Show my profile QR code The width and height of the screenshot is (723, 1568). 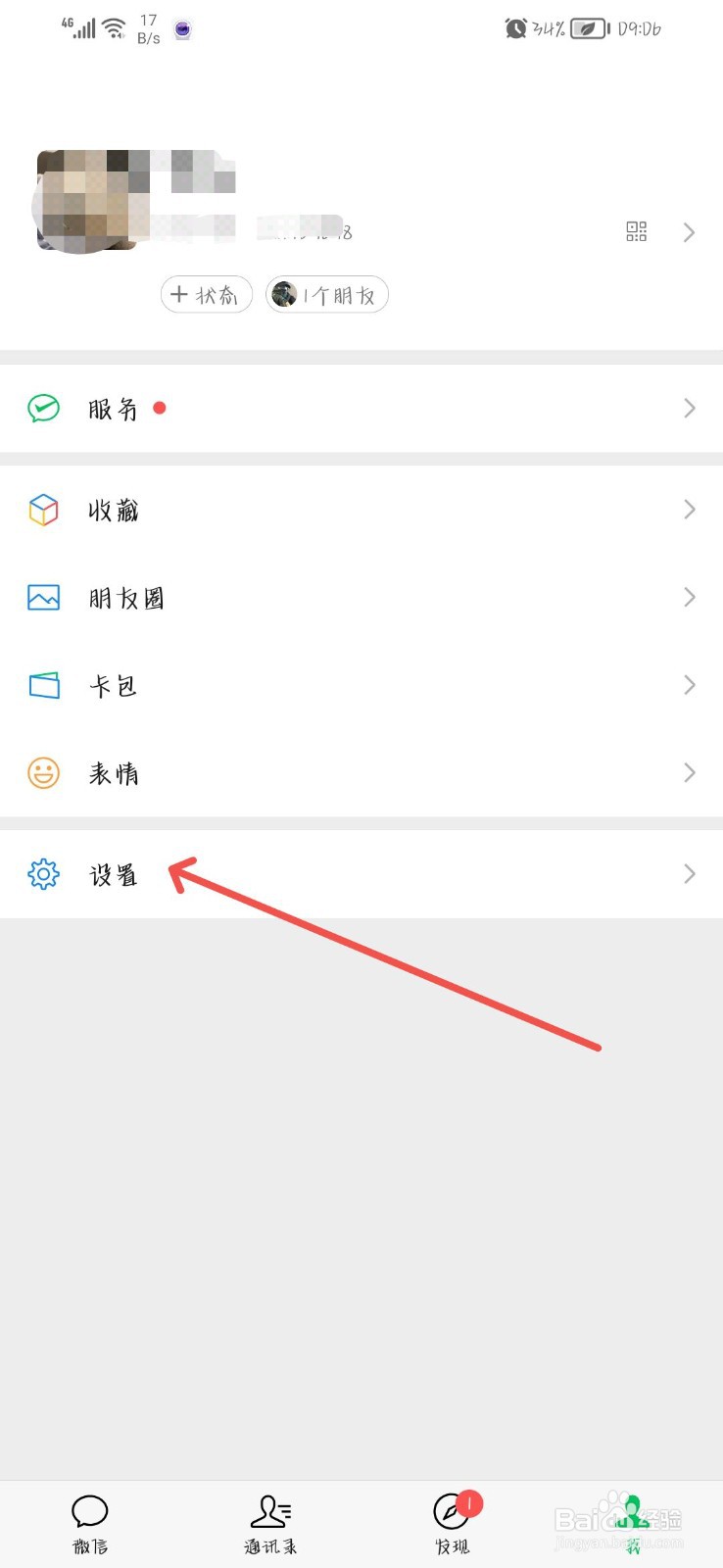coord(636,232)
